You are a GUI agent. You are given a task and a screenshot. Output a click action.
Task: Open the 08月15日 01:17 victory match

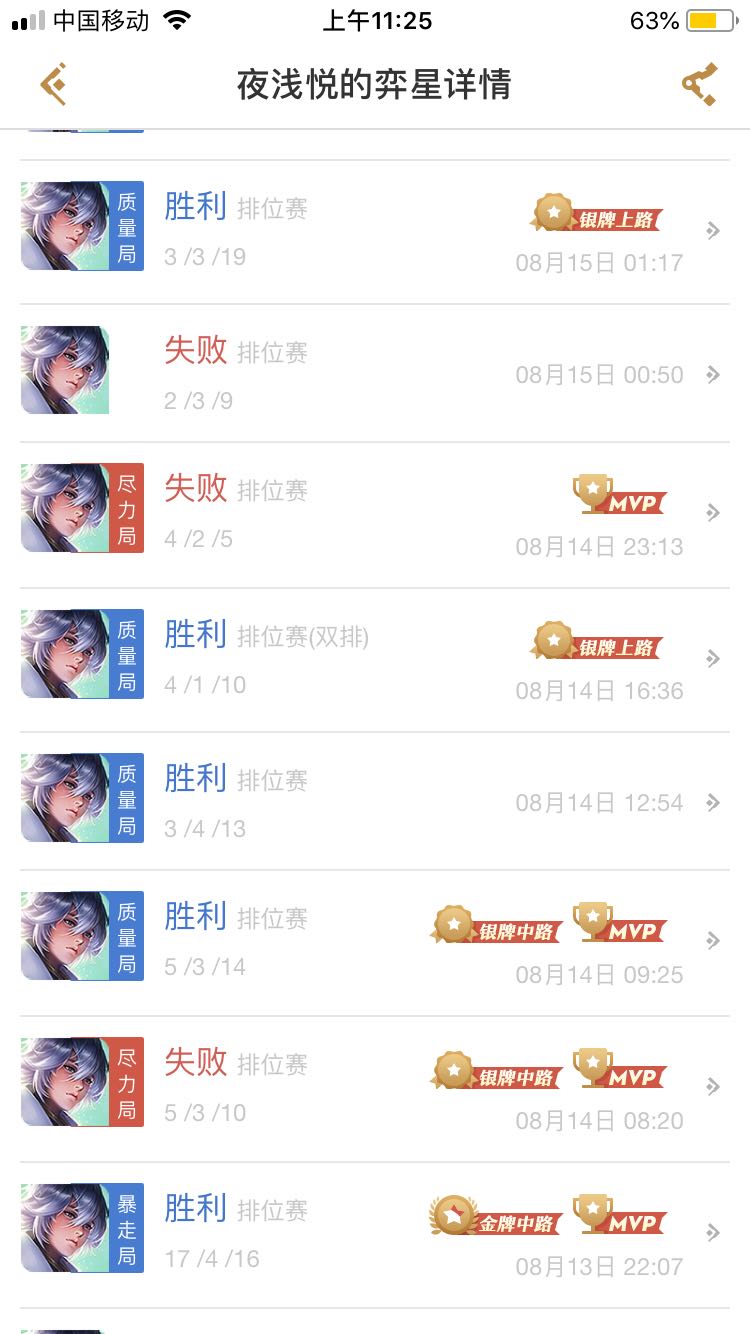pos(375,231)
